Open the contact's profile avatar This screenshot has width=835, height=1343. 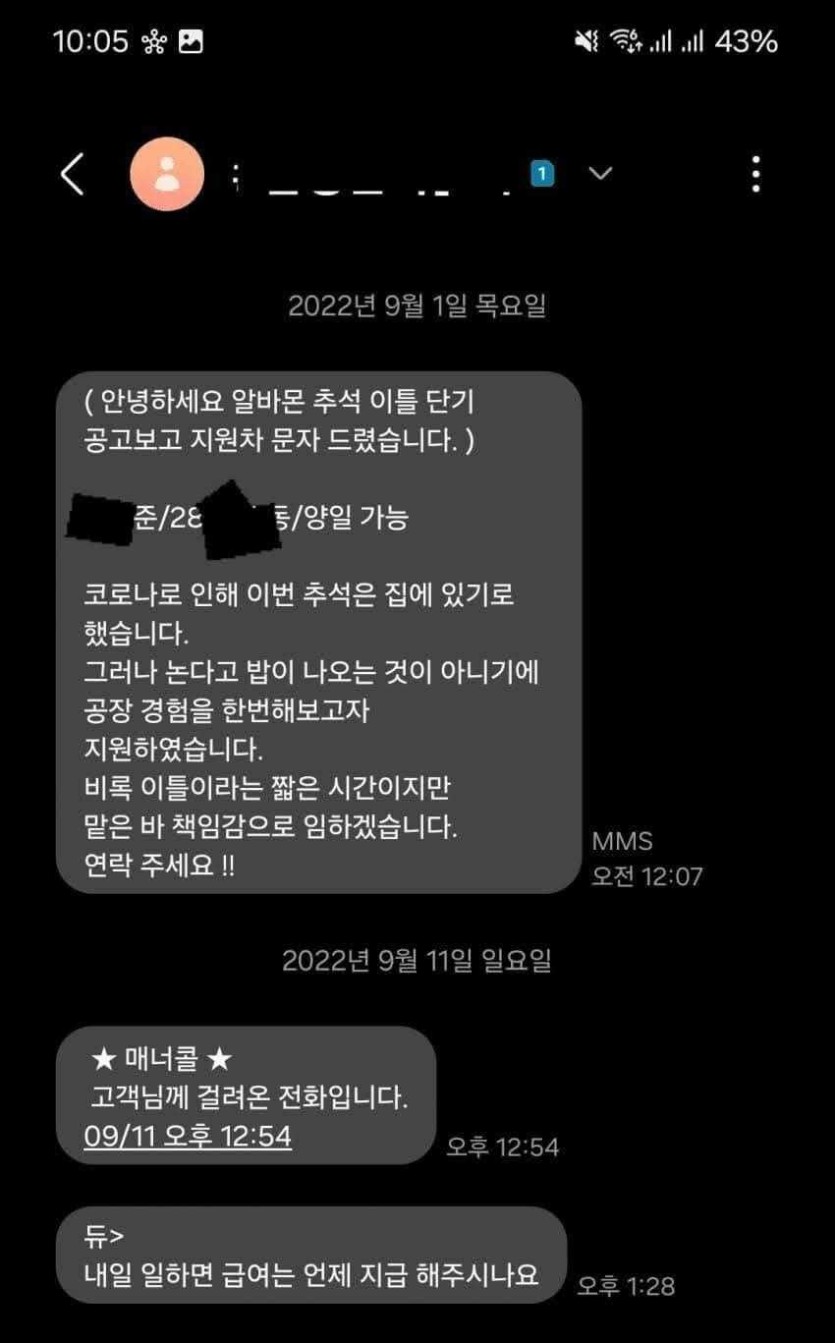pos(167,174)
